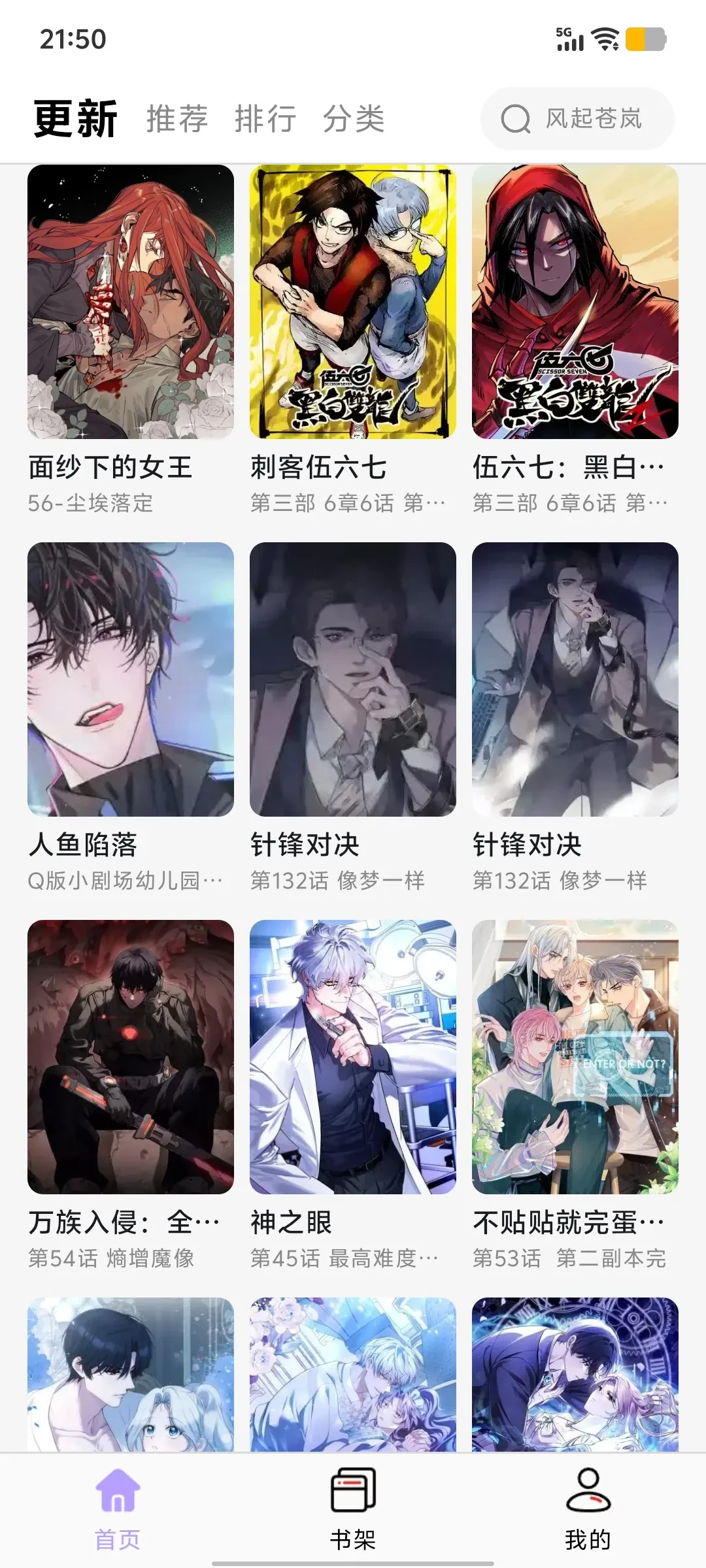Screen dimensions: 706x1568
Task: Open the comic 面纱下的女王
Action: (131, 302)
